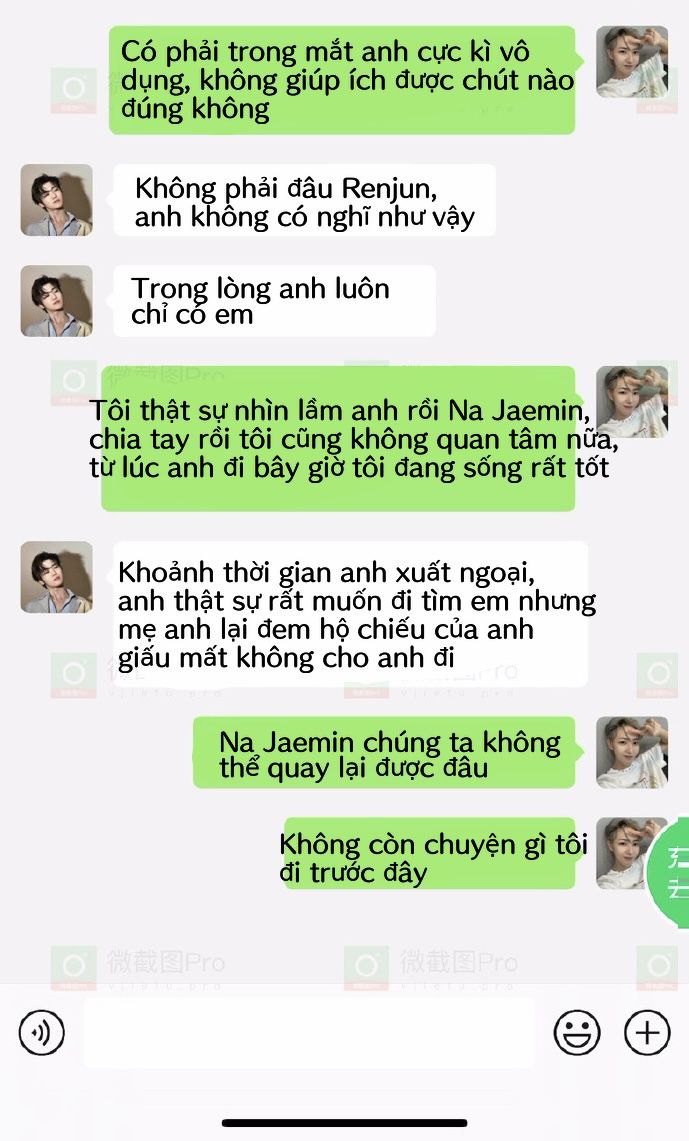This screenshot has width=689, height=1141.
Task: Open the emoji picker
Action: click(x=577, y=1032)
